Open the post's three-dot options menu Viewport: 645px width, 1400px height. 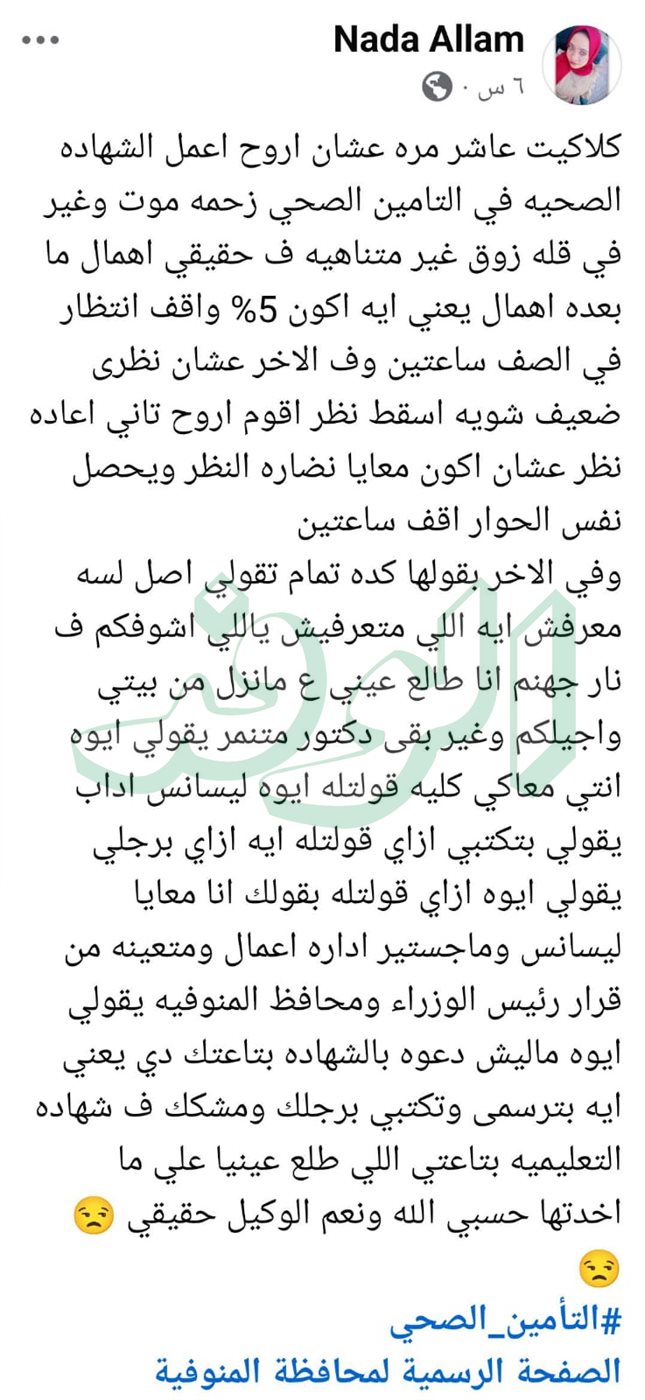click(x=41, y=40)
